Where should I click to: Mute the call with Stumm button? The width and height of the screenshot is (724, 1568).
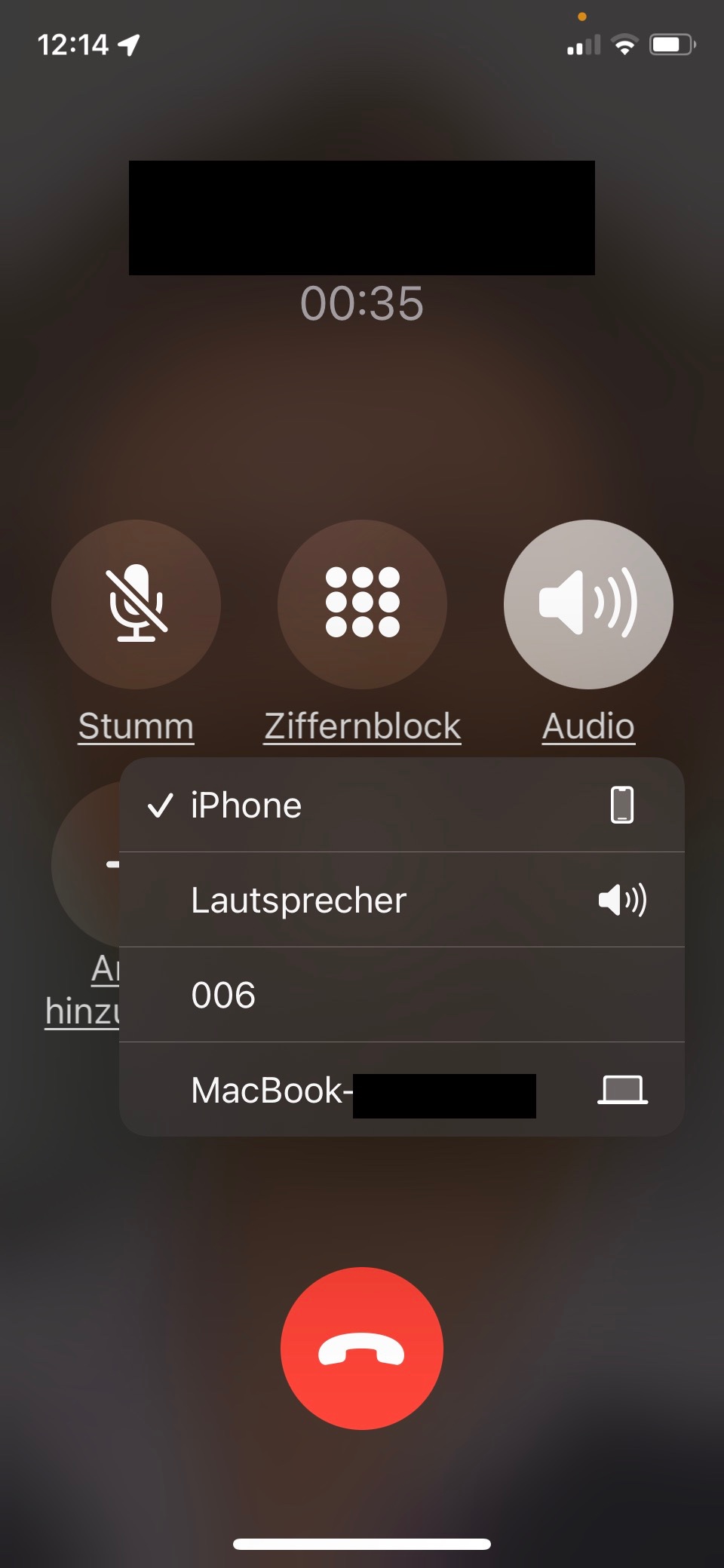[136, 604]
